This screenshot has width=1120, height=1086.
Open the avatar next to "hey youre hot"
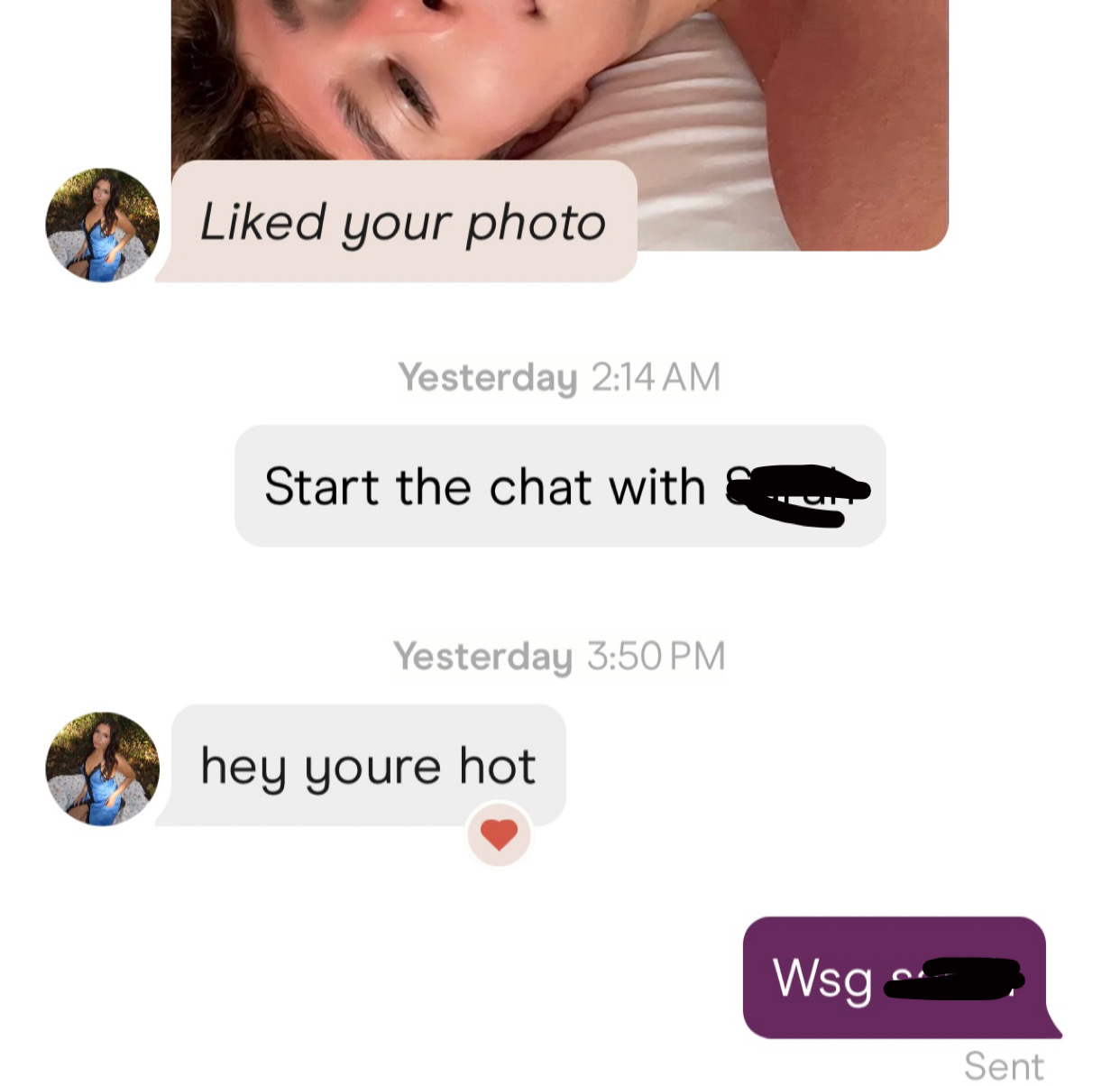pyautogui.click(x=102, y=768)
